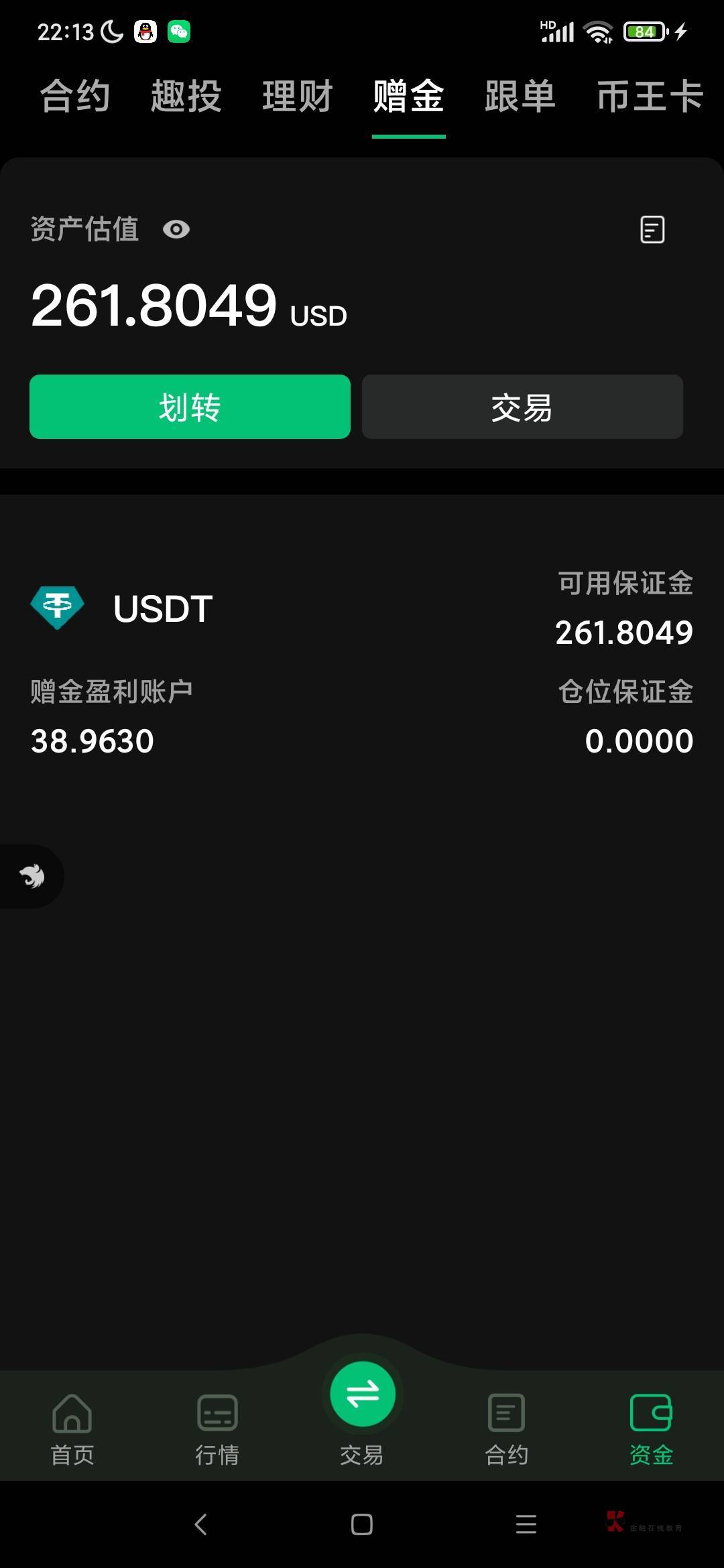Screen dimensions: 724x1568
Task: Select the 理财 tab
Action: (298, 96)
